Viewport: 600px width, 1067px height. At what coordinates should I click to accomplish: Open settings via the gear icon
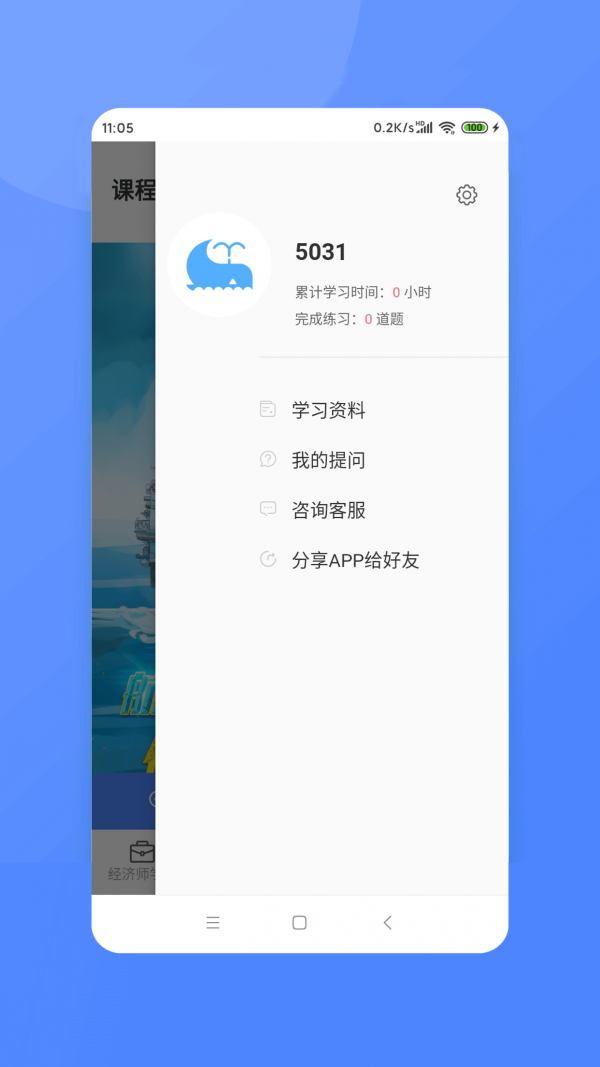click(466, 195)
